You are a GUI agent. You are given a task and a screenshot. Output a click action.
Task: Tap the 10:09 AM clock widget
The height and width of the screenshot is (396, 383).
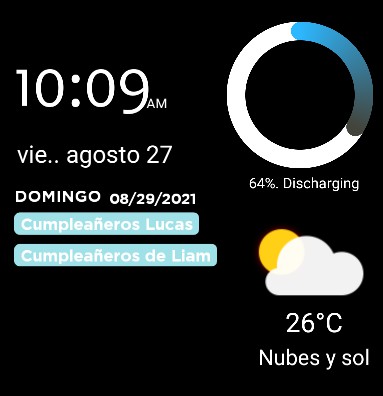(x=91, y=90)
